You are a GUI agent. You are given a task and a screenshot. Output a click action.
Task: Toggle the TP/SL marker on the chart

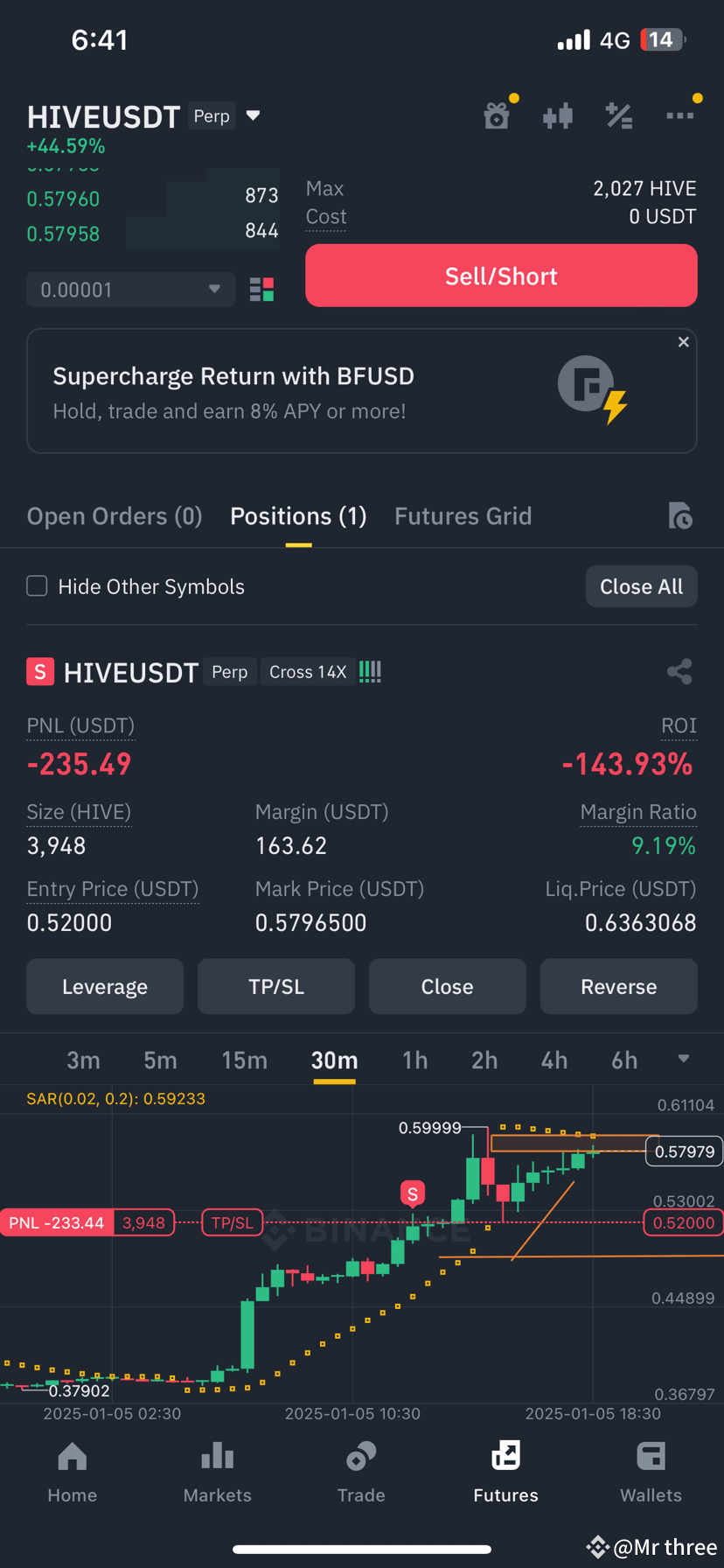click(232, 1222)
